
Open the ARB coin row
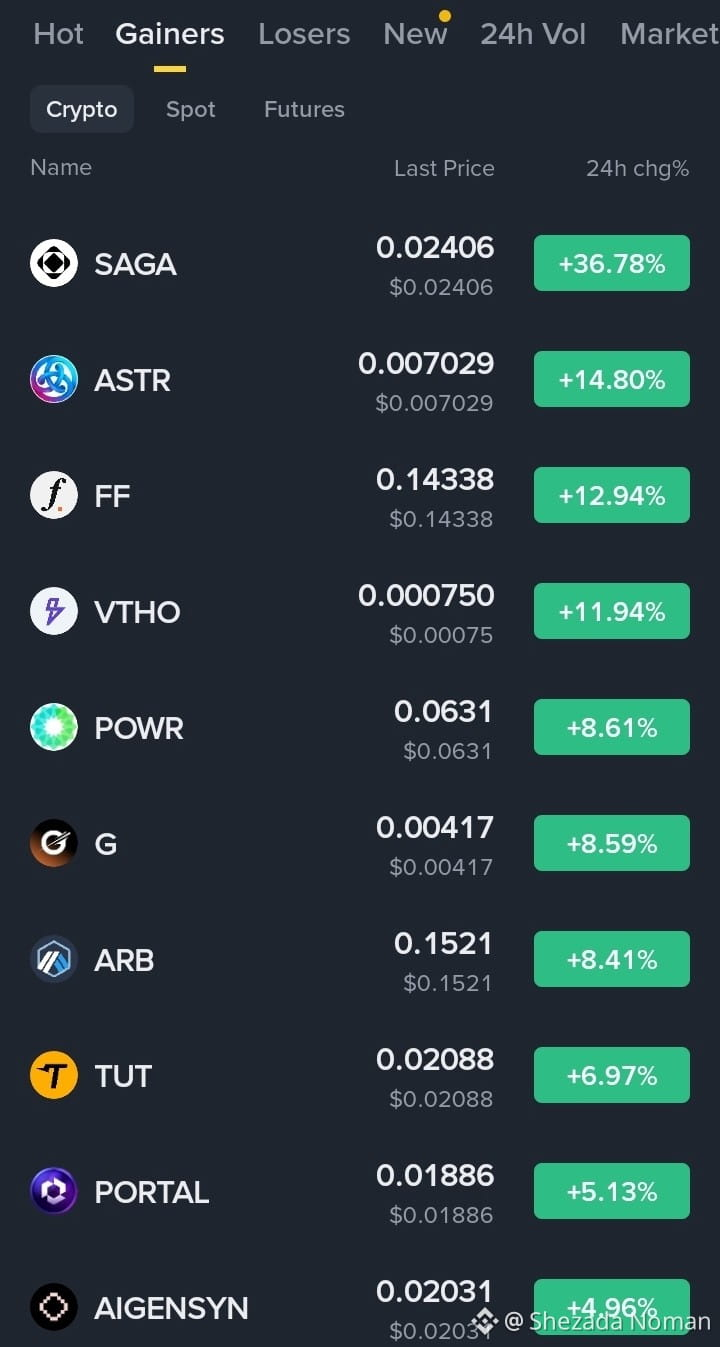pos(360,960)
